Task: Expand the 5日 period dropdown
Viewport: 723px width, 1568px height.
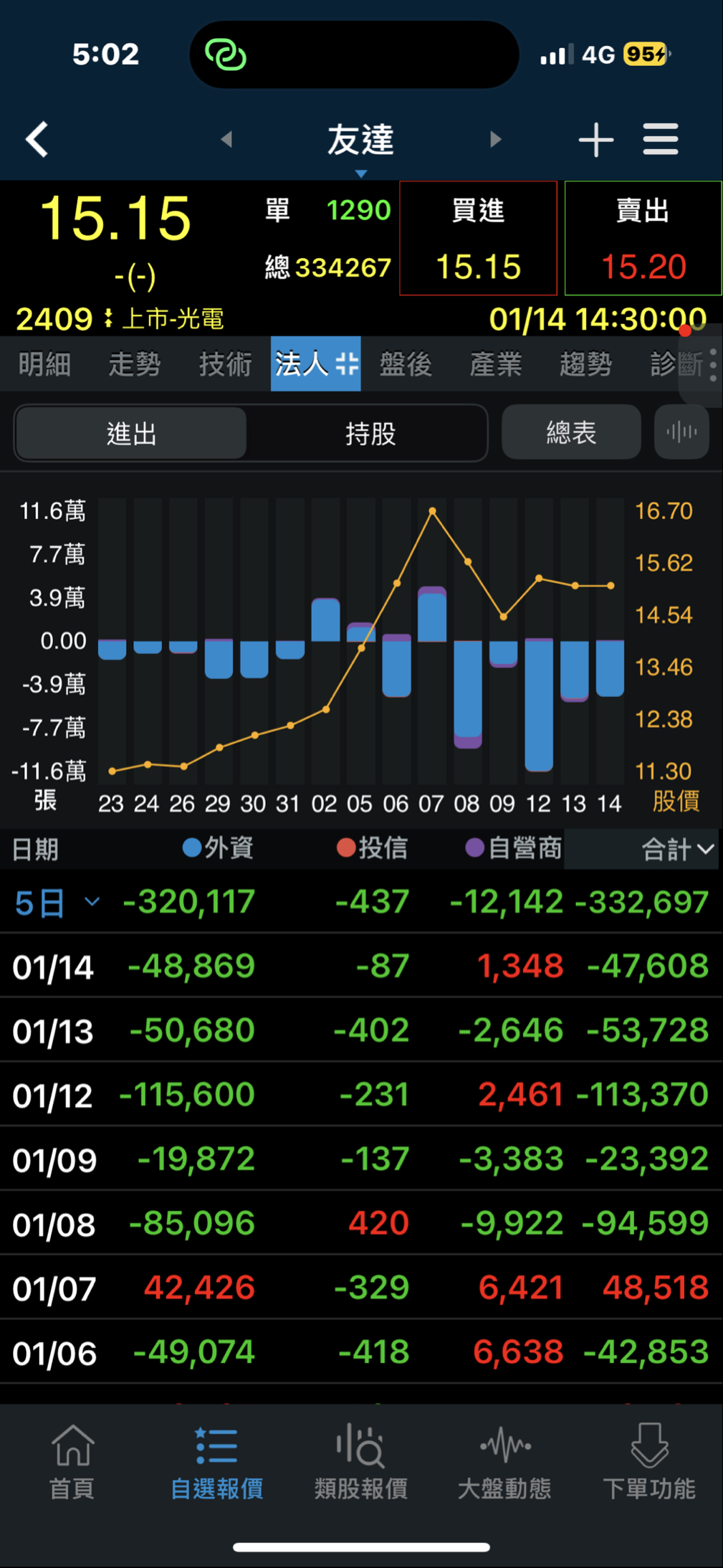Action: click(57, 902)
